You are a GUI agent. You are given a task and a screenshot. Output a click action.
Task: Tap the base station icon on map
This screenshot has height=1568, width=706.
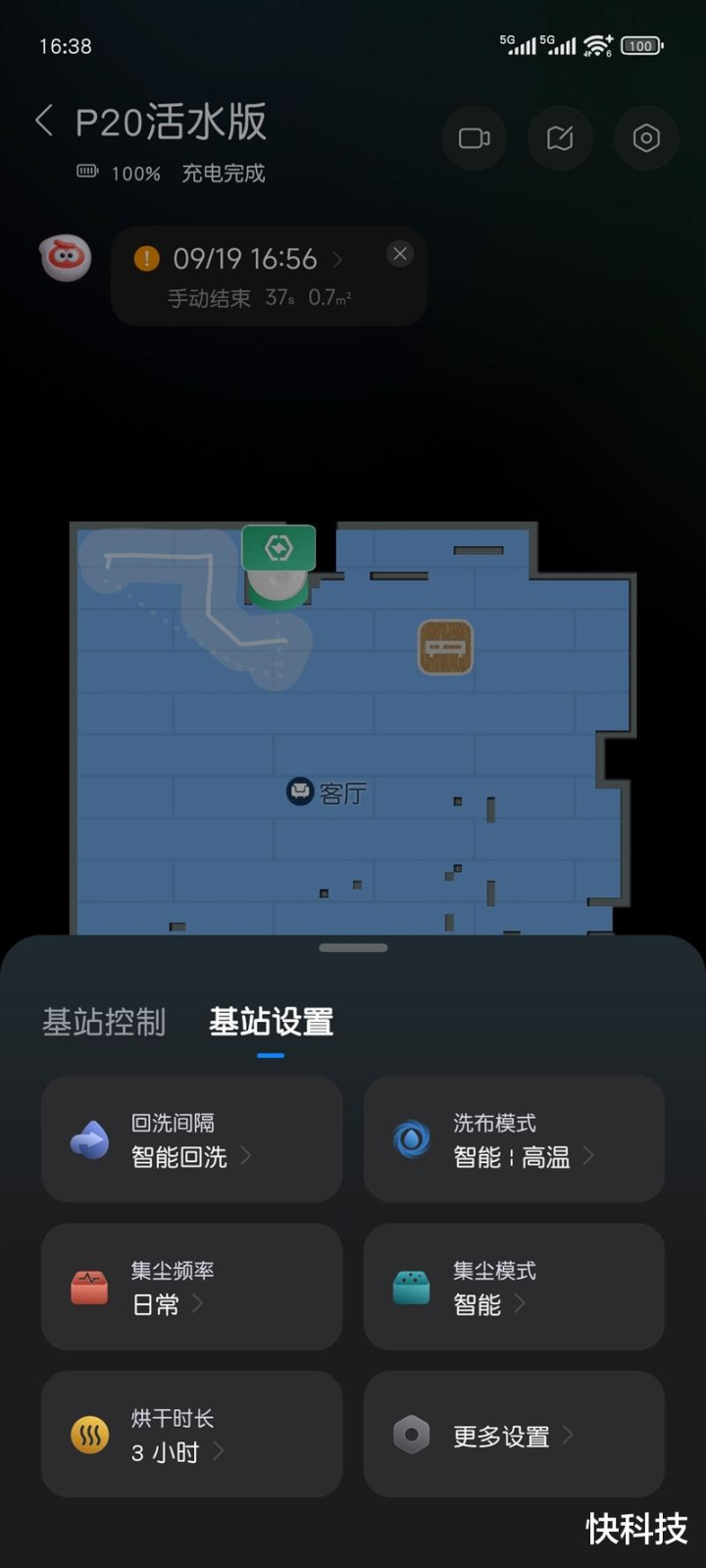[278, 549]
